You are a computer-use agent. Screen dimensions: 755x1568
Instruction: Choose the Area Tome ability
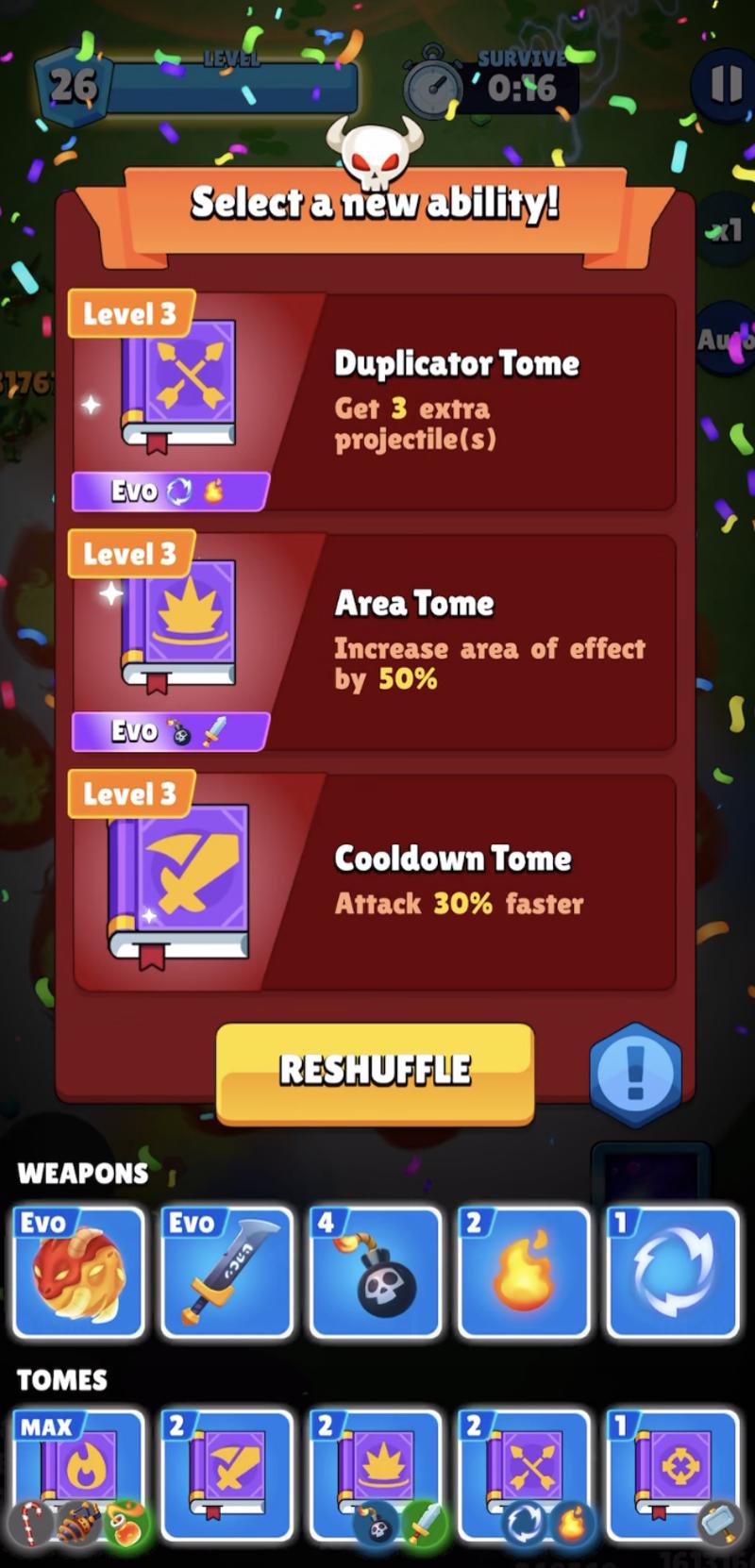375,642
